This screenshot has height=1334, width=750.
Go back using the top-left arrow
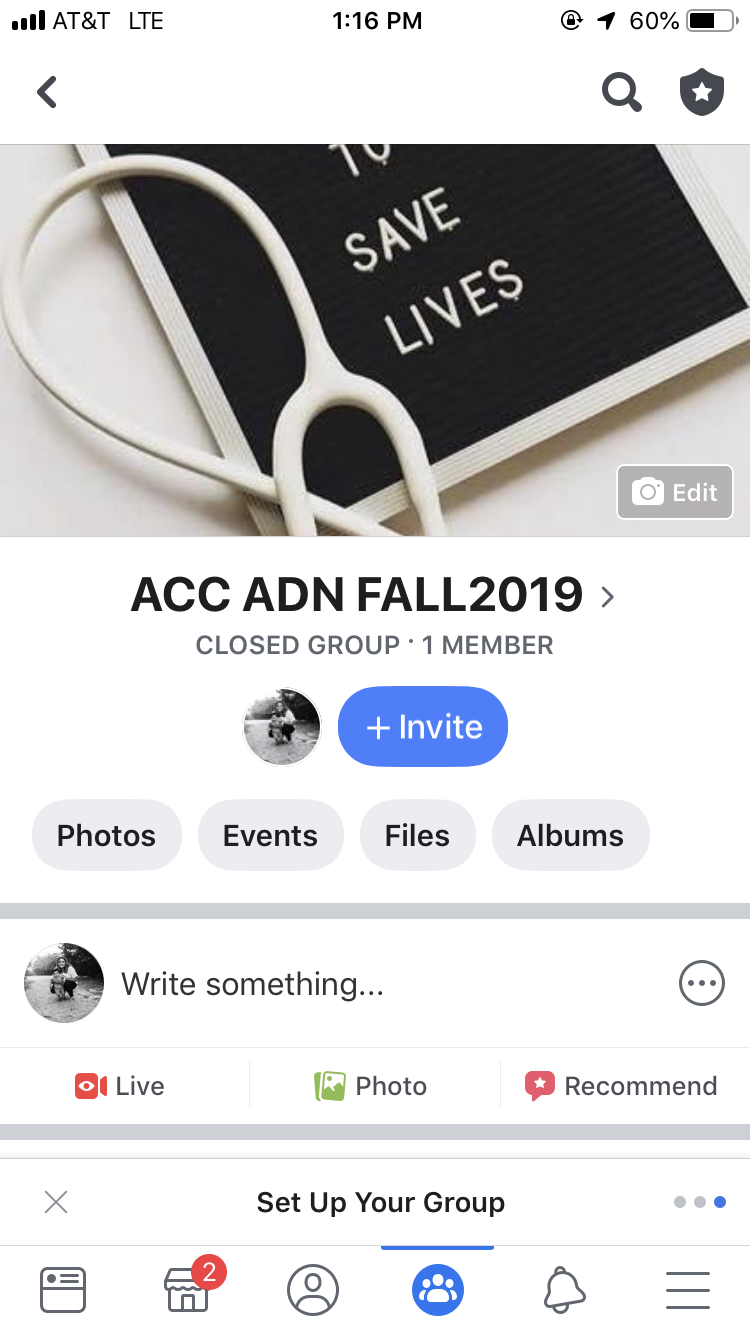(47, 92)
